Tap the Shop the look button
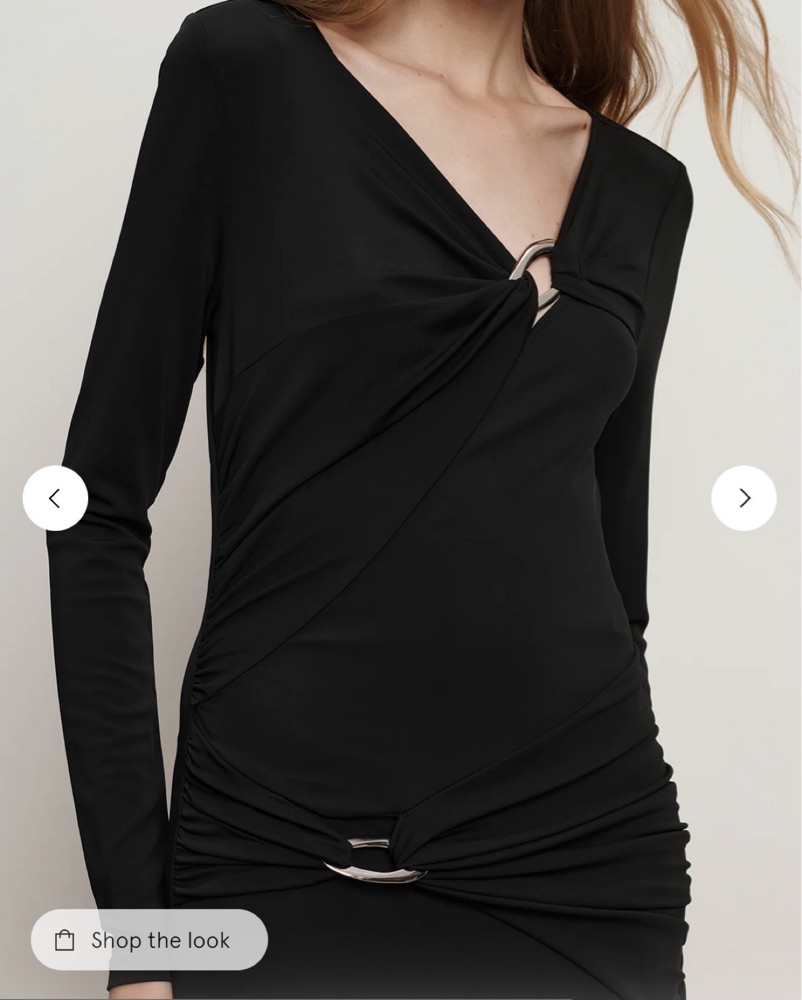 pyautogui.click(x=149, y=940)
